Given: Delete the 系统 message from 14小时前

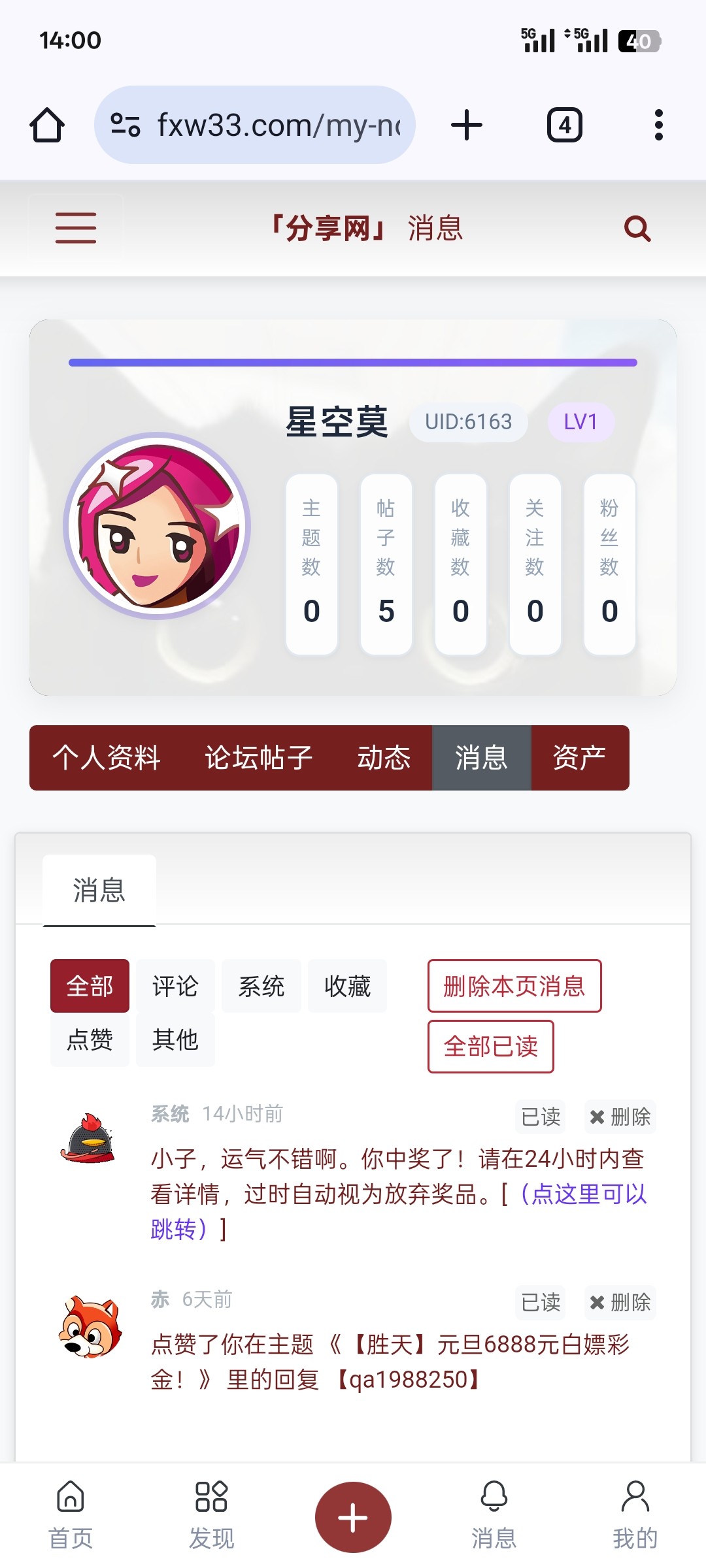Looking at the screenshot, I should point(620,1117).
